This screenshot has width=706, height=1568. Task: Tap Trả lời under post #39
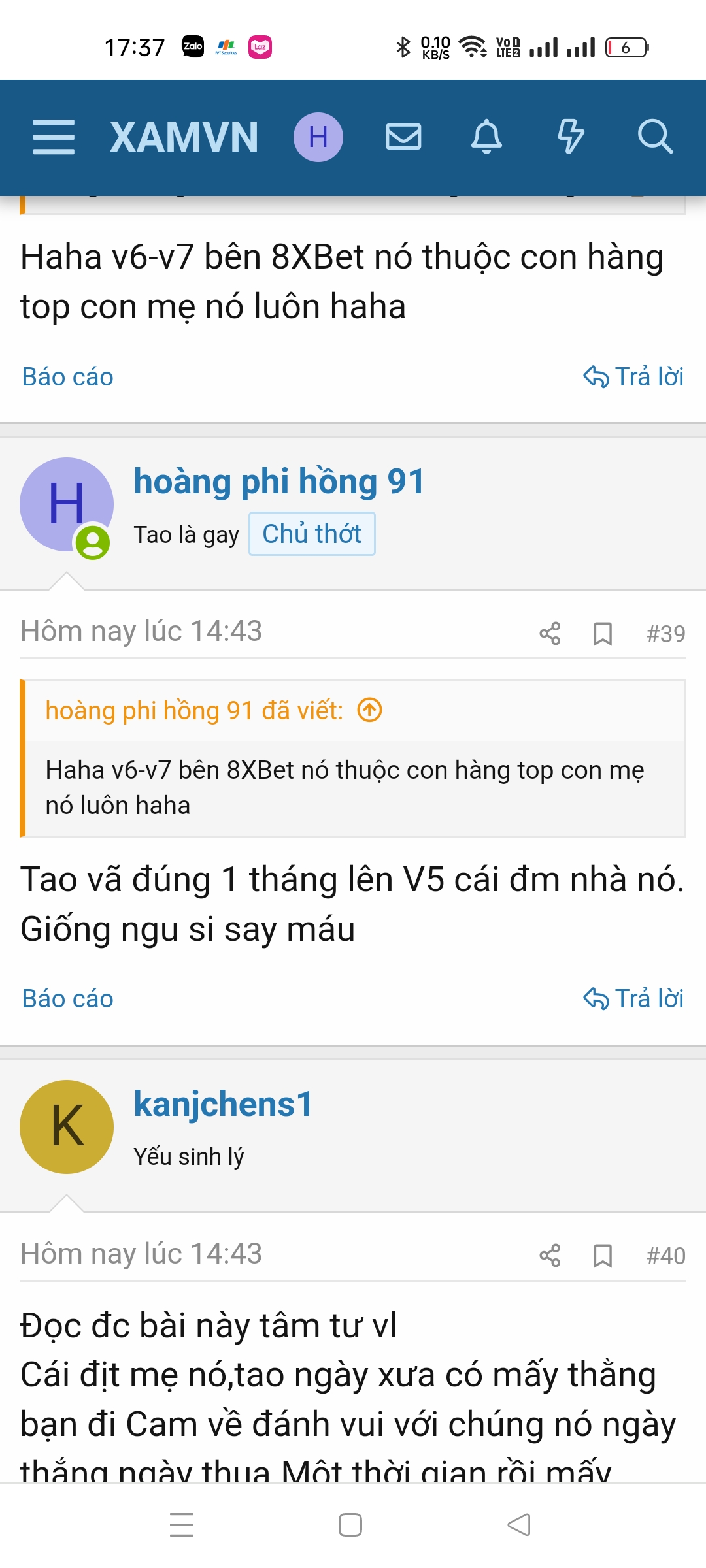[x=633, y=999]
